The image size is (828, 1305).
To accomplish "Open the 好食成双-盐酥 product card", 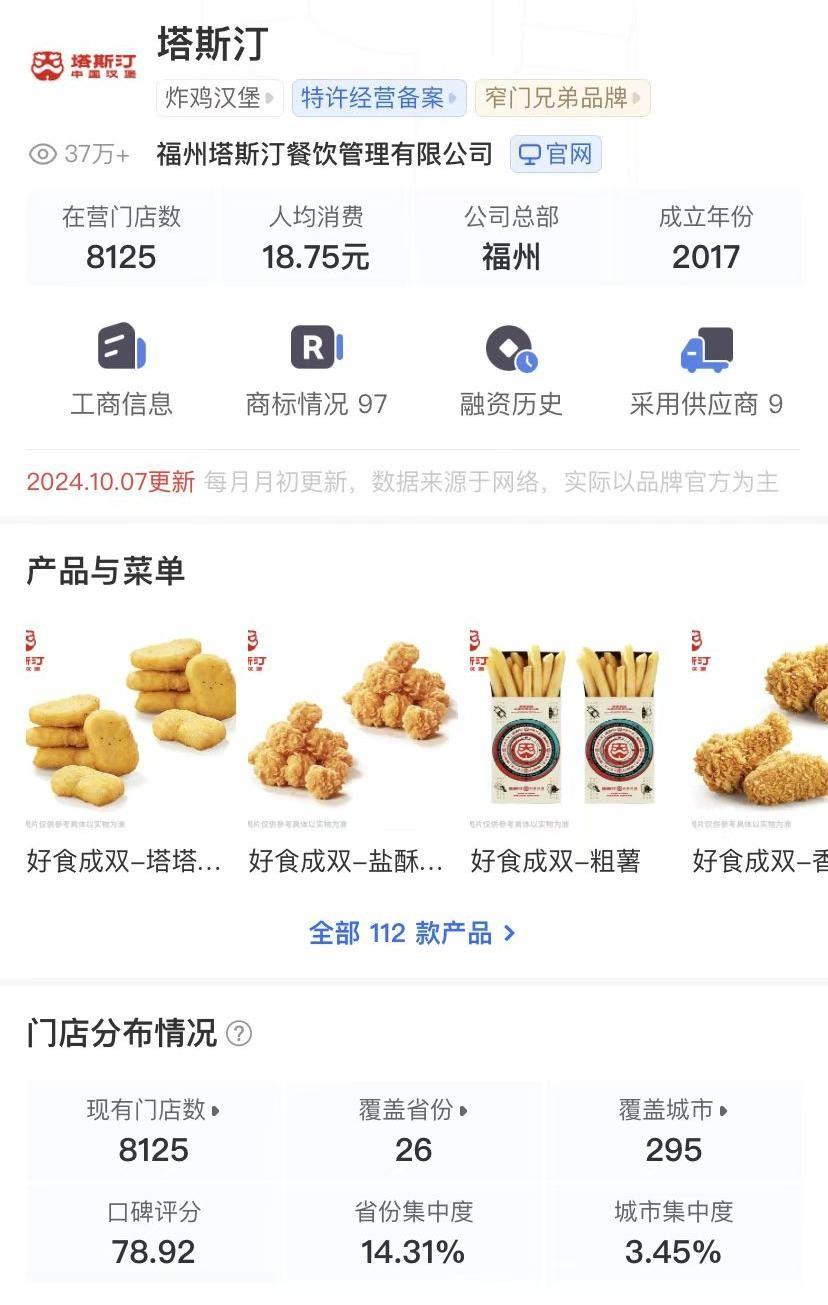I will [x=352, y=750].
